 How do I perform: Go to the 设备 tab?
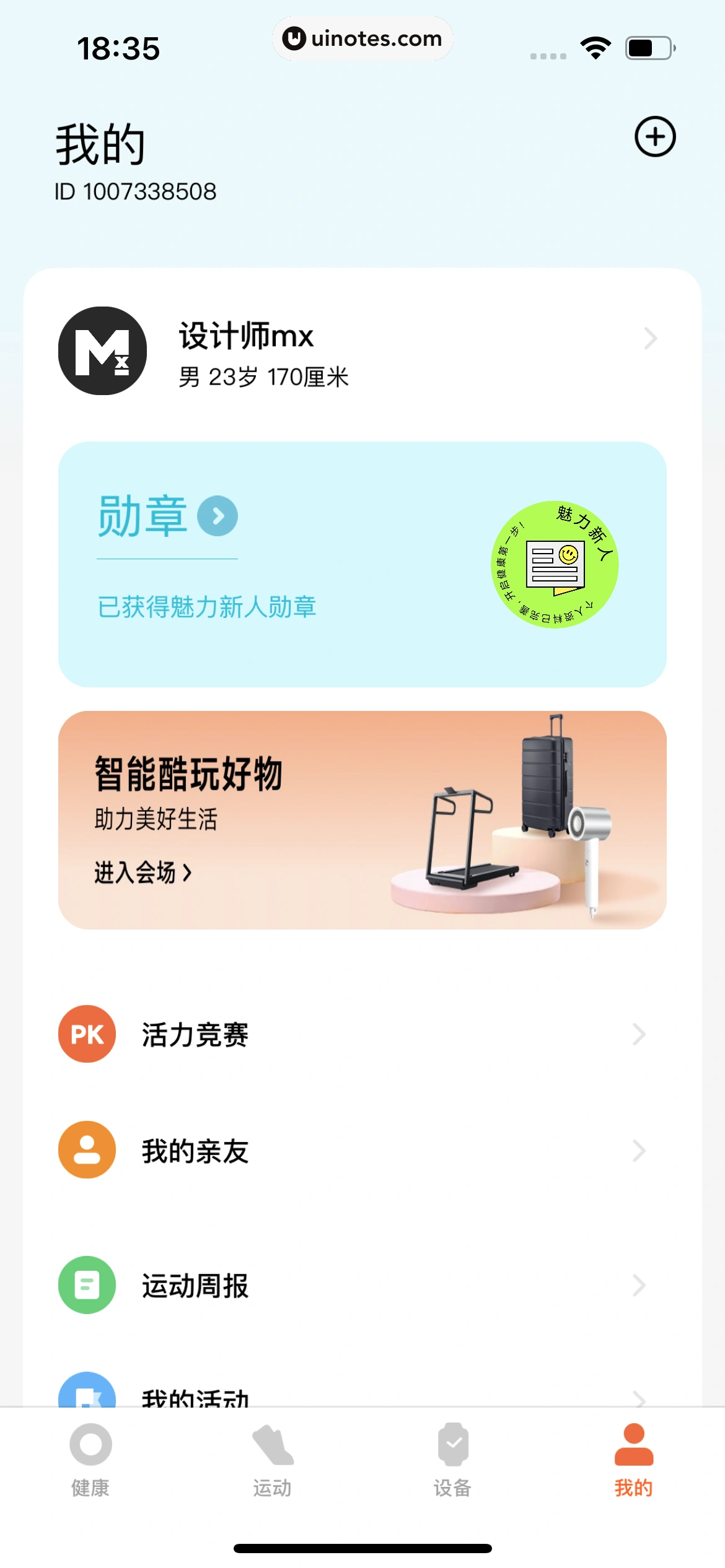(x=453, y=1458)
